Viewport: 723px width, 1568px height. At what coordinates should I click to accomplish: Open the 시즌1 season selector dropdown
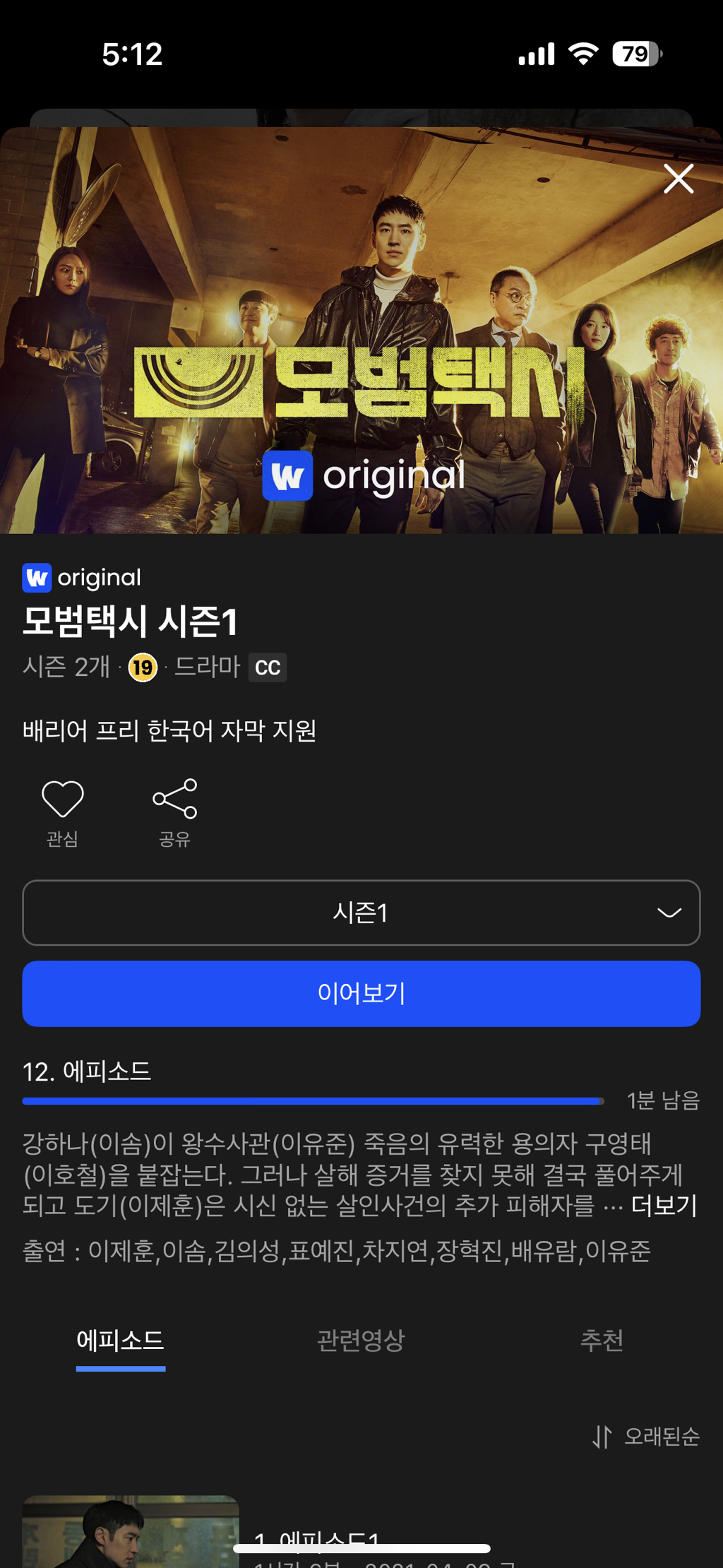(x=361, y=913)
